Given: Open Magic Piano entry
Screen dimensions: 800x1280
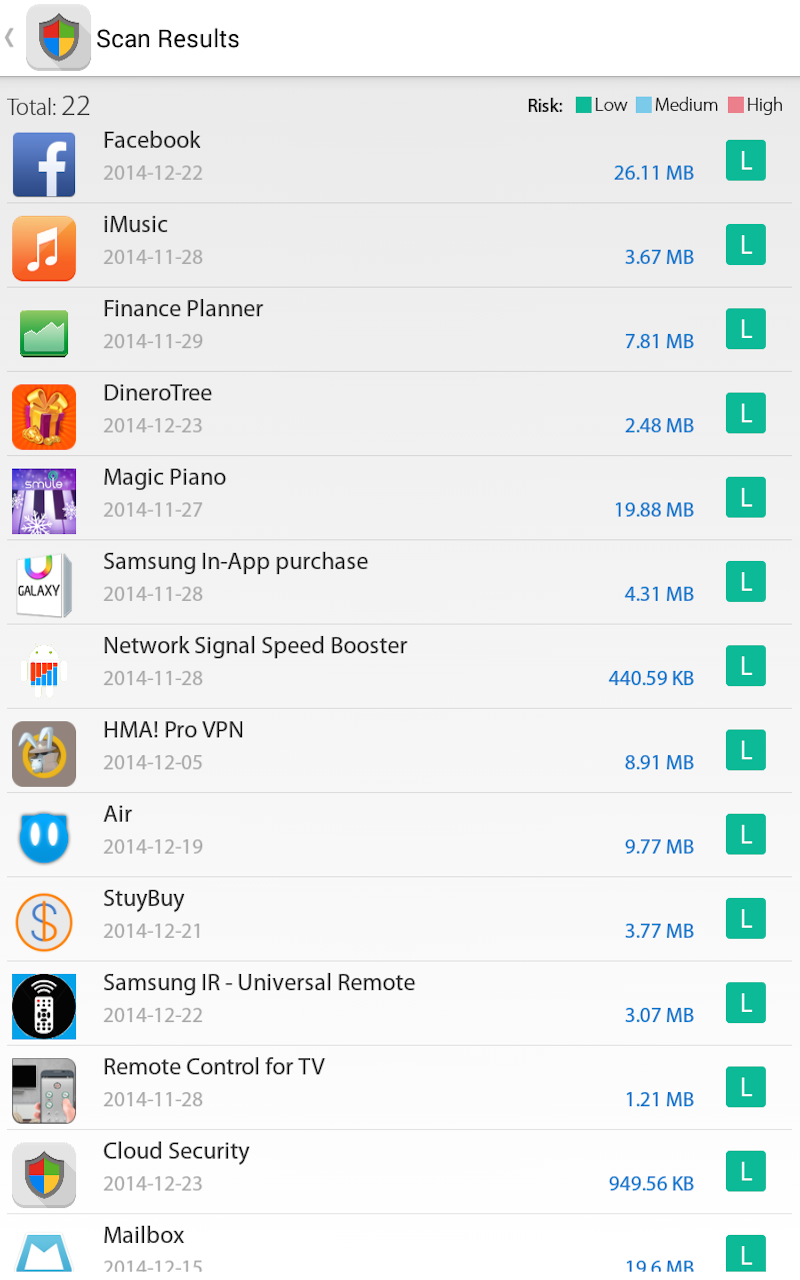Looking at the screenshot, I should (x=400, y=498).
